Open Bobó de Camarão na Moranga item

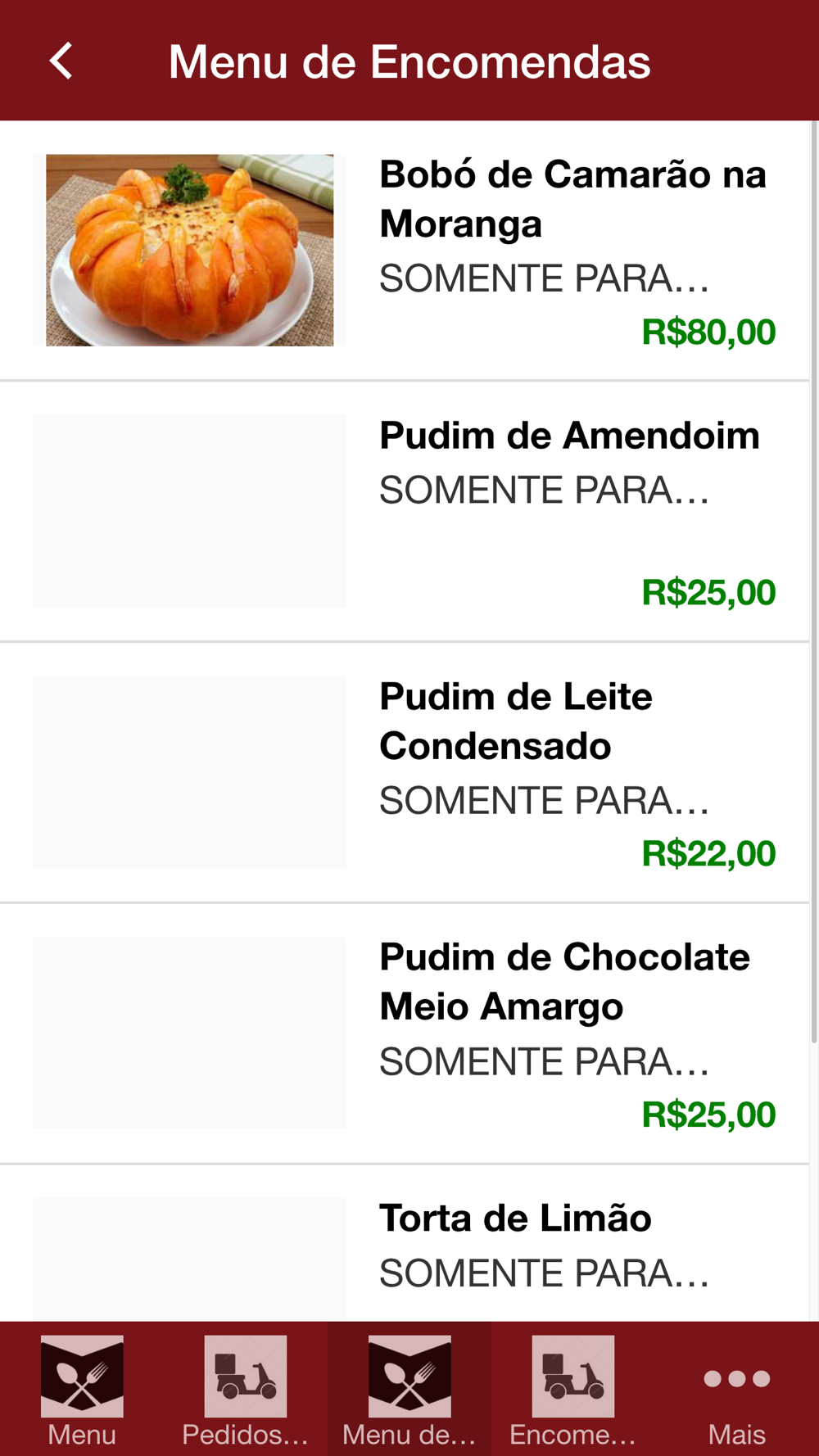[405, 251]
